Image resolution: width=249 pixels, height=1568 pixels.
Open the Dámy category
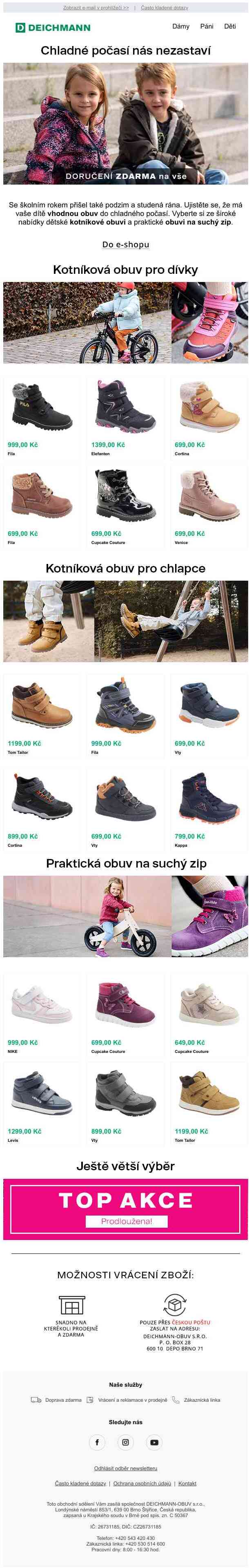click(x=181, y=26)
